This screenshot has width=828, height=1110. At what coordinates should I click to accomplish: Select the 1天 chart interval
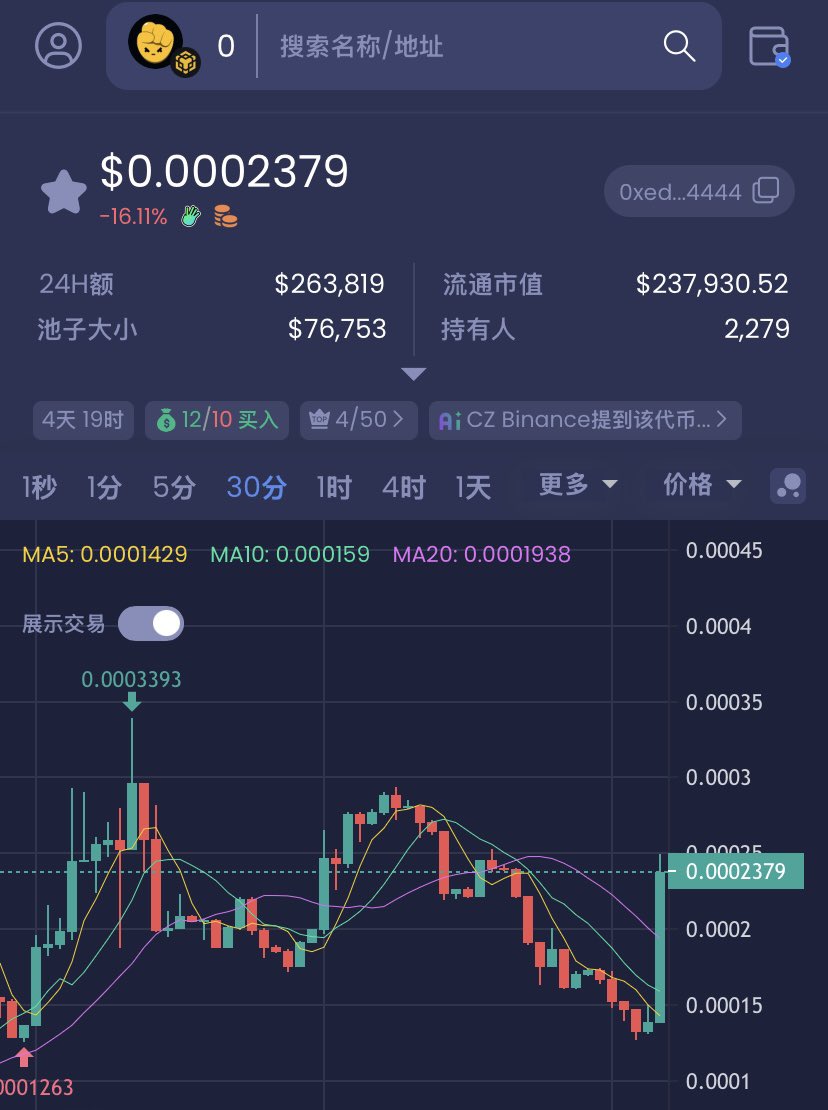[474, 487]
